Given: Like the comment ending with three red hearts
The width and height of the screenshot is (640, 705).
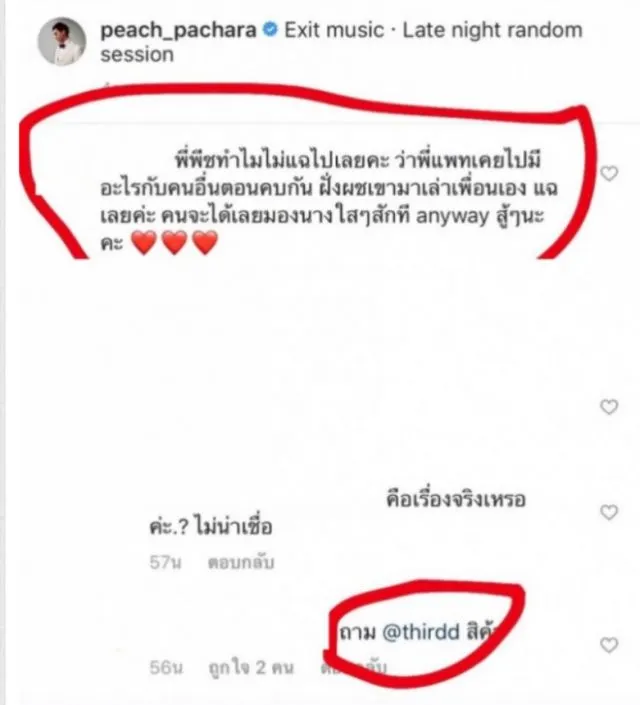Looking at the screenshot, I should (x=608, y=174).
